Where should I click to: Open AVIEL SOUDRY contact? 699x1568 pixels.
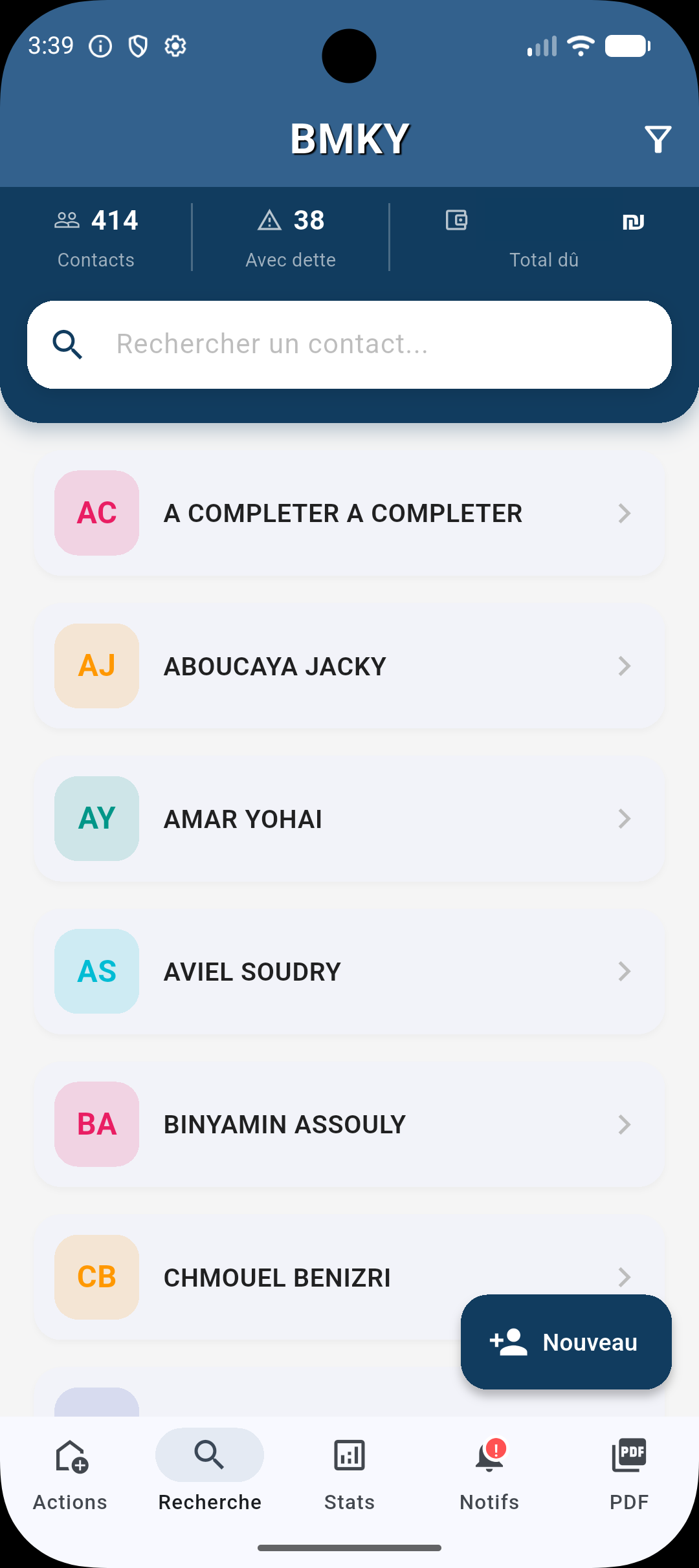pyautogui.click(x=349, y=972)
